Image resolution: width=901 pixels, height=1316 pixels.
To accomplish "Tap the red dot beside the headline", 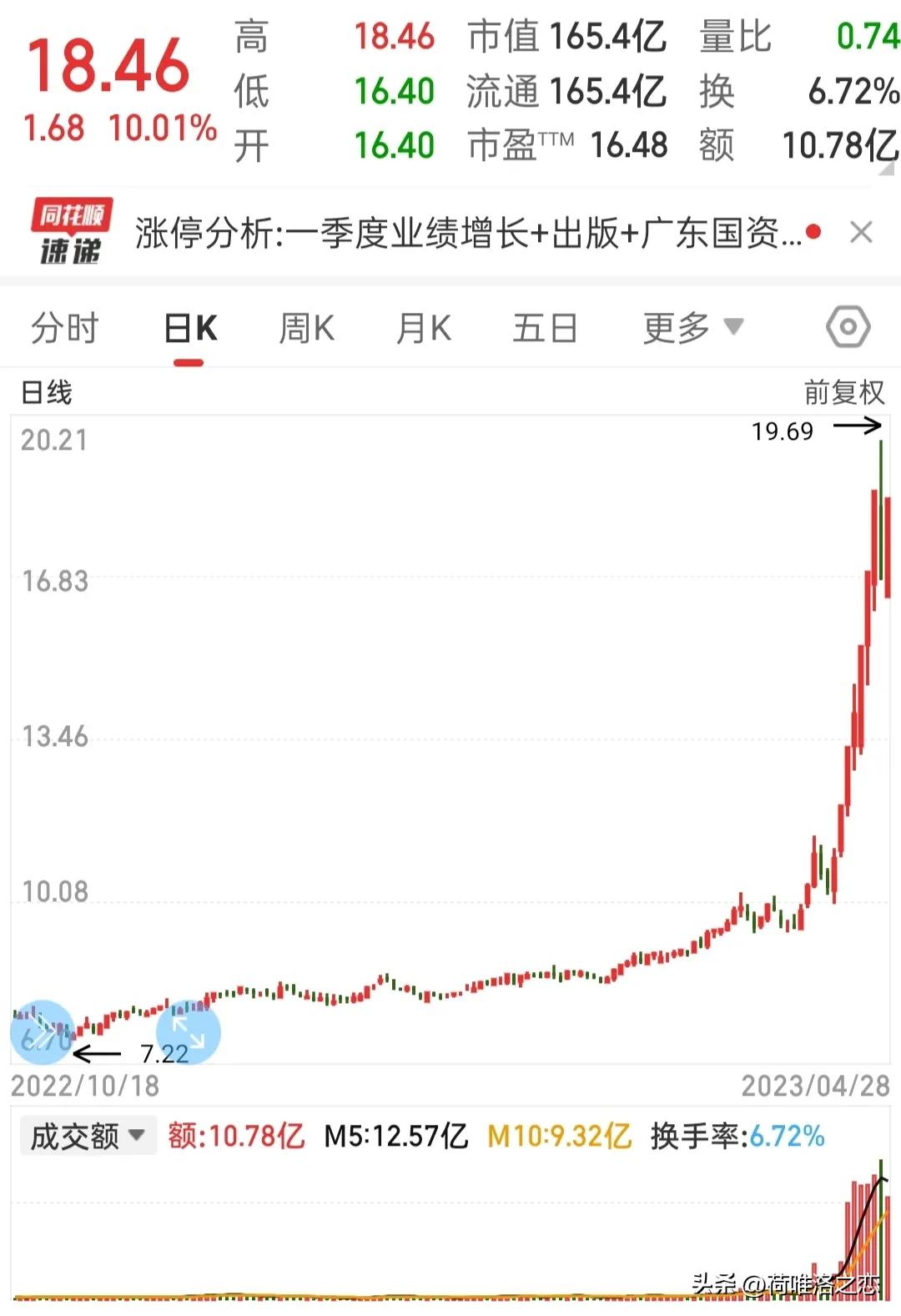I will click(x=813, y=233).
